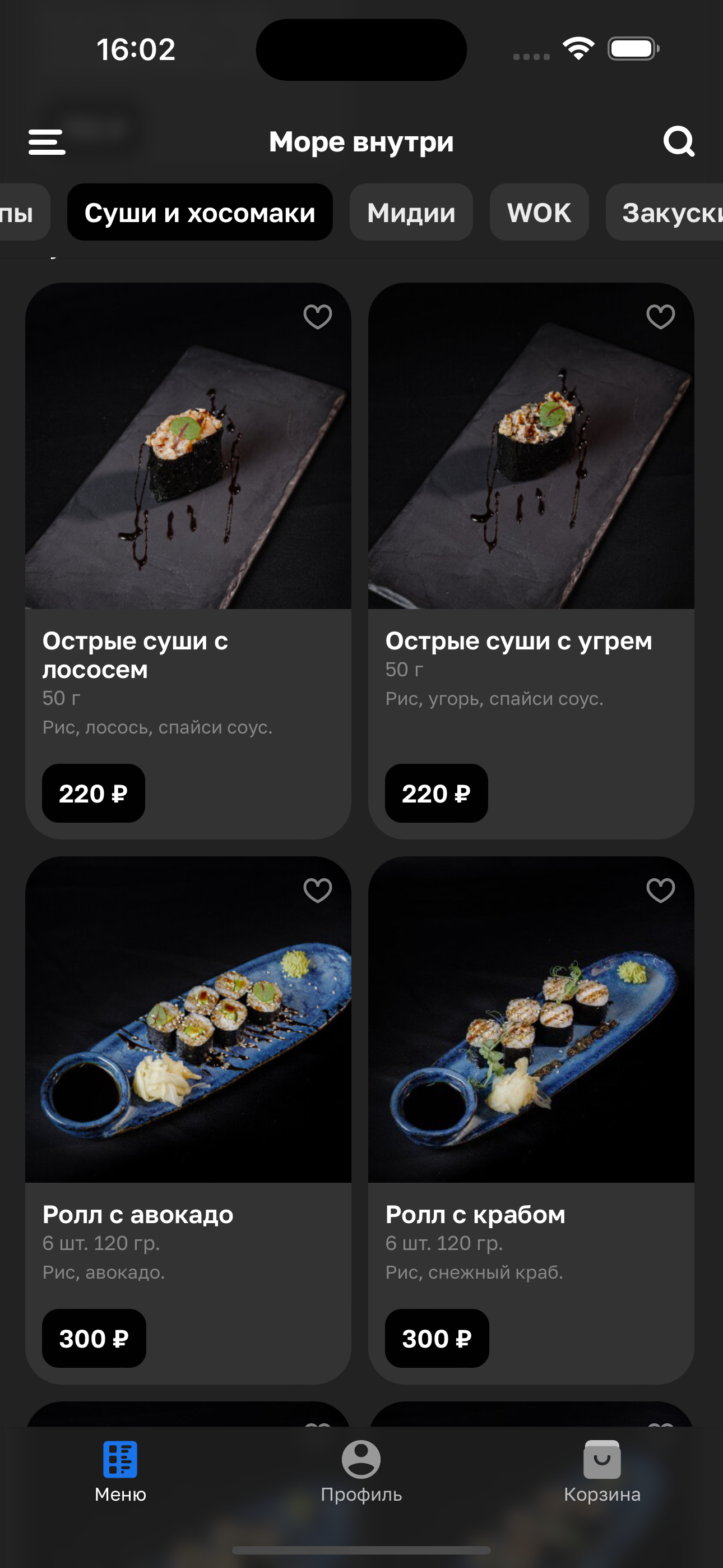Tap 220 ₽ button on Острые суши с угрем

437,793
